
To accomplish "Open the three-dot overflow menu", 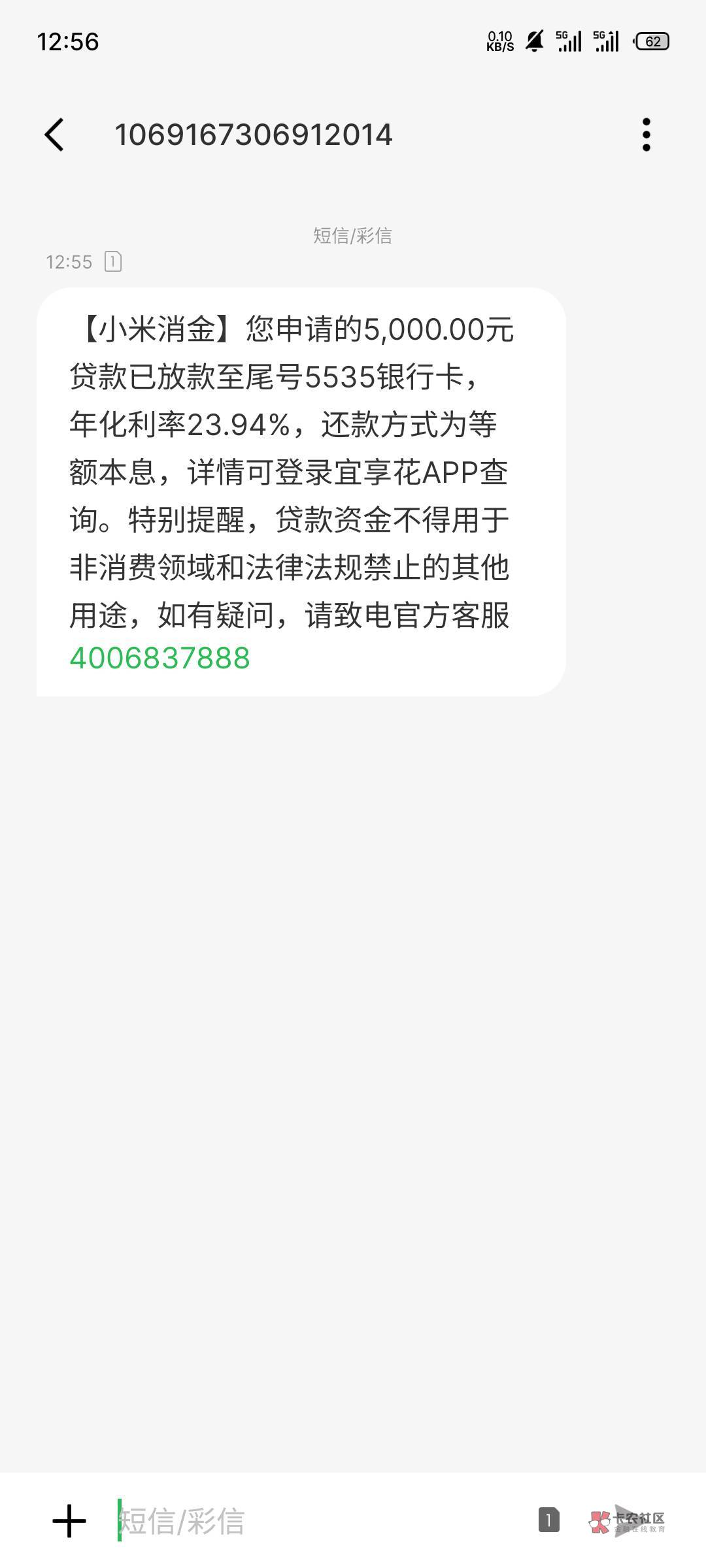I will point(646,135).
